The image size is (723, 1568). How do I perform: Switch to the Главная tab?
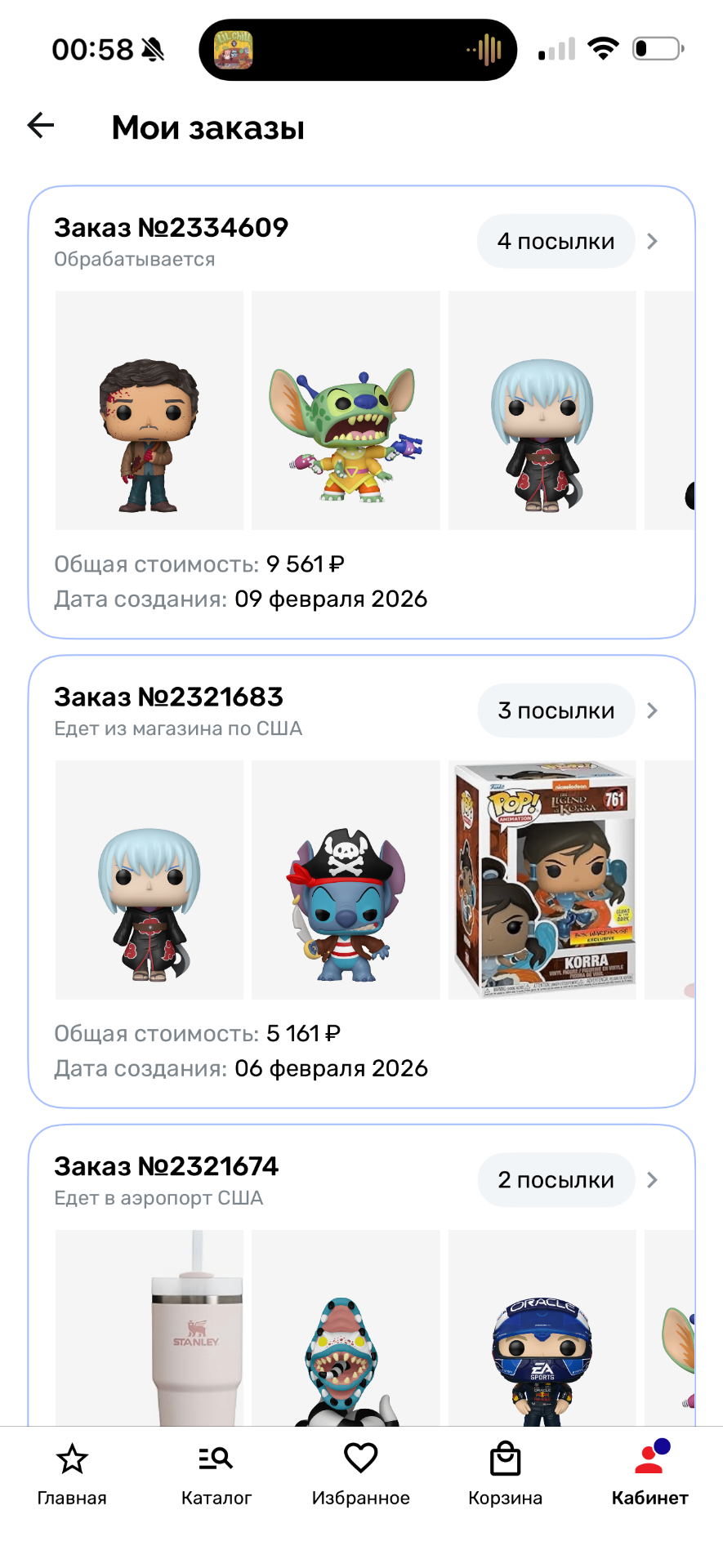point(72,1476)
